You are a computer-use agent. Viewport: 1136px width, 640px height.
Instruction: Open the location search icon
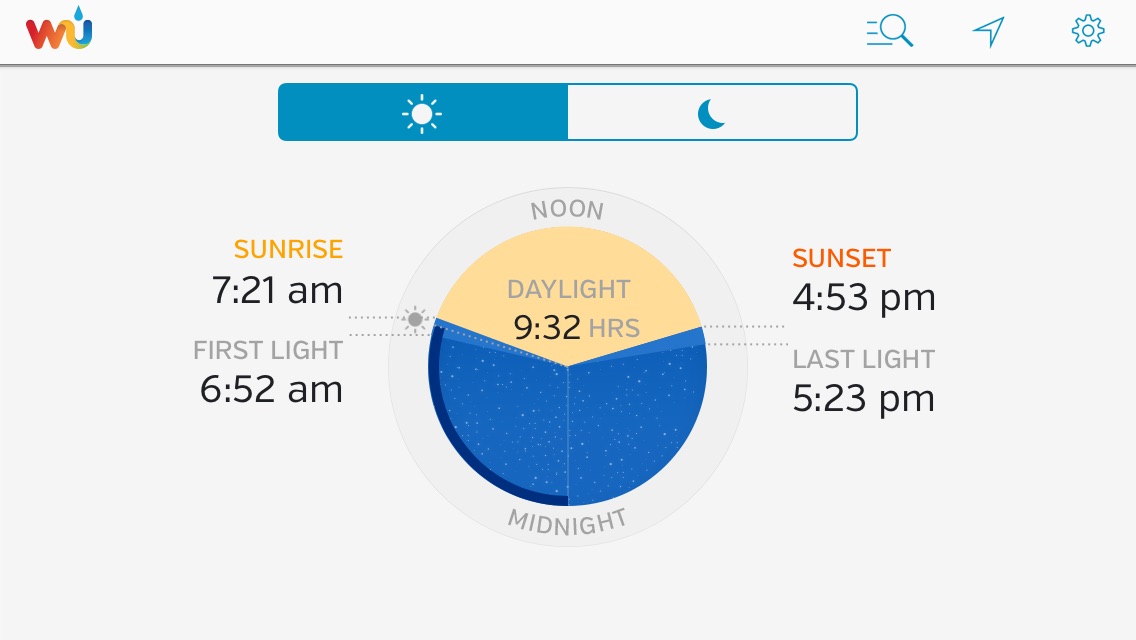pyautogui.click(x=889, y=32)
